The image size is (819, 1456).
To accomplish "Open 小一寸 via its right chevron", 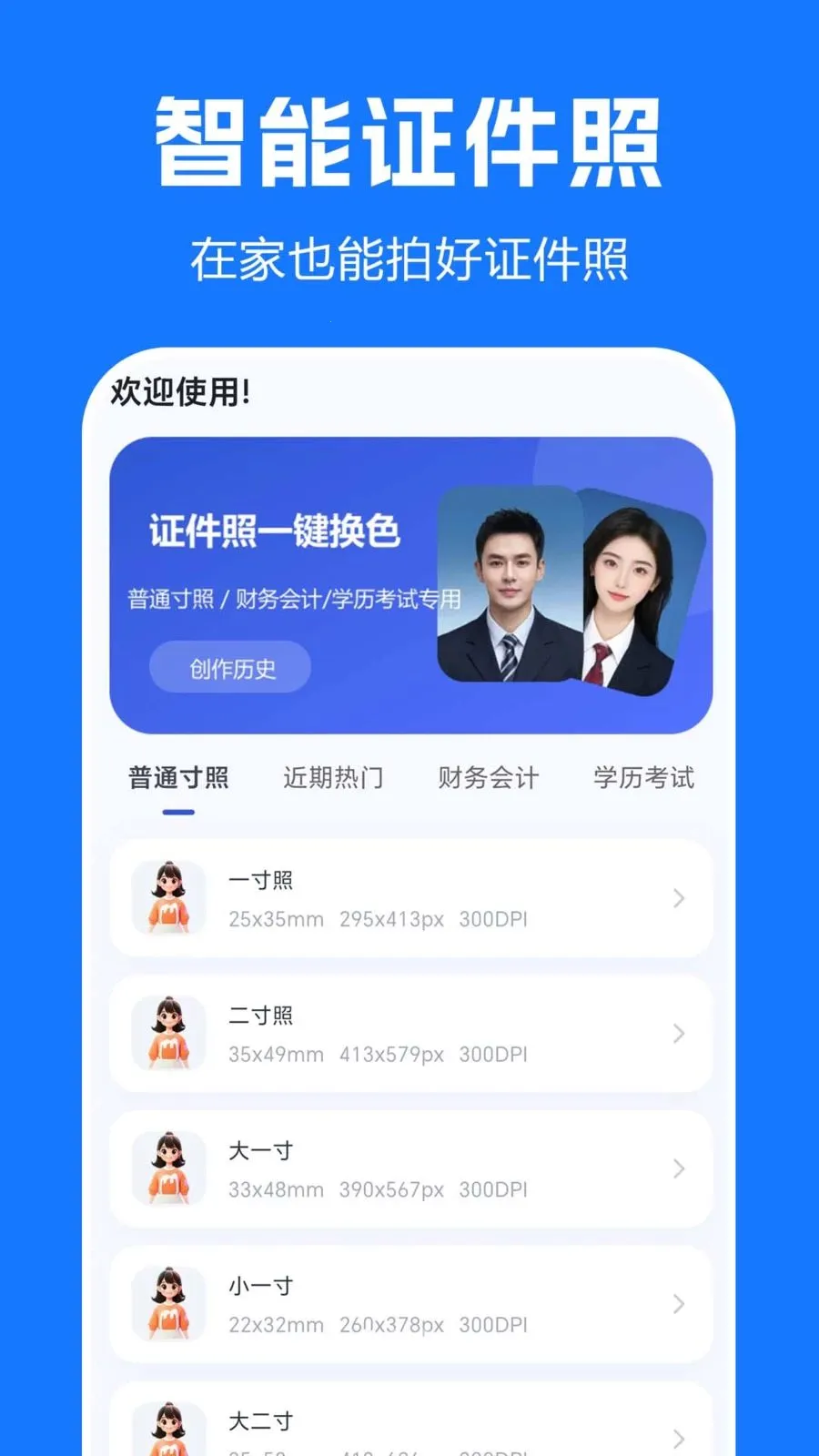I will 680,1304.
